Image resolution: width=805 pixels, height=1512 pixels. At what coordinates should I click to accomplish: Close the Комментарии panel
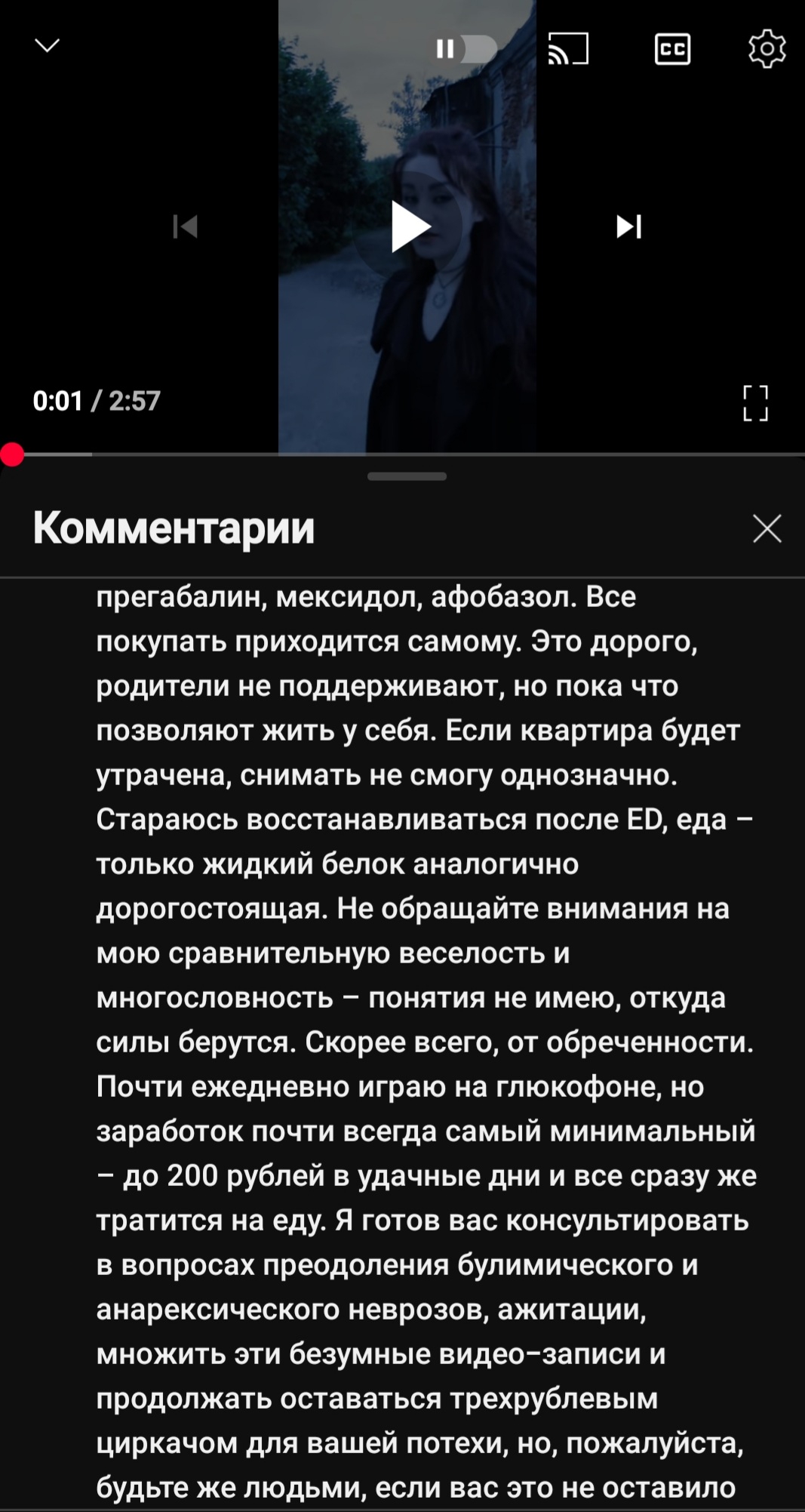coord(767,528)
